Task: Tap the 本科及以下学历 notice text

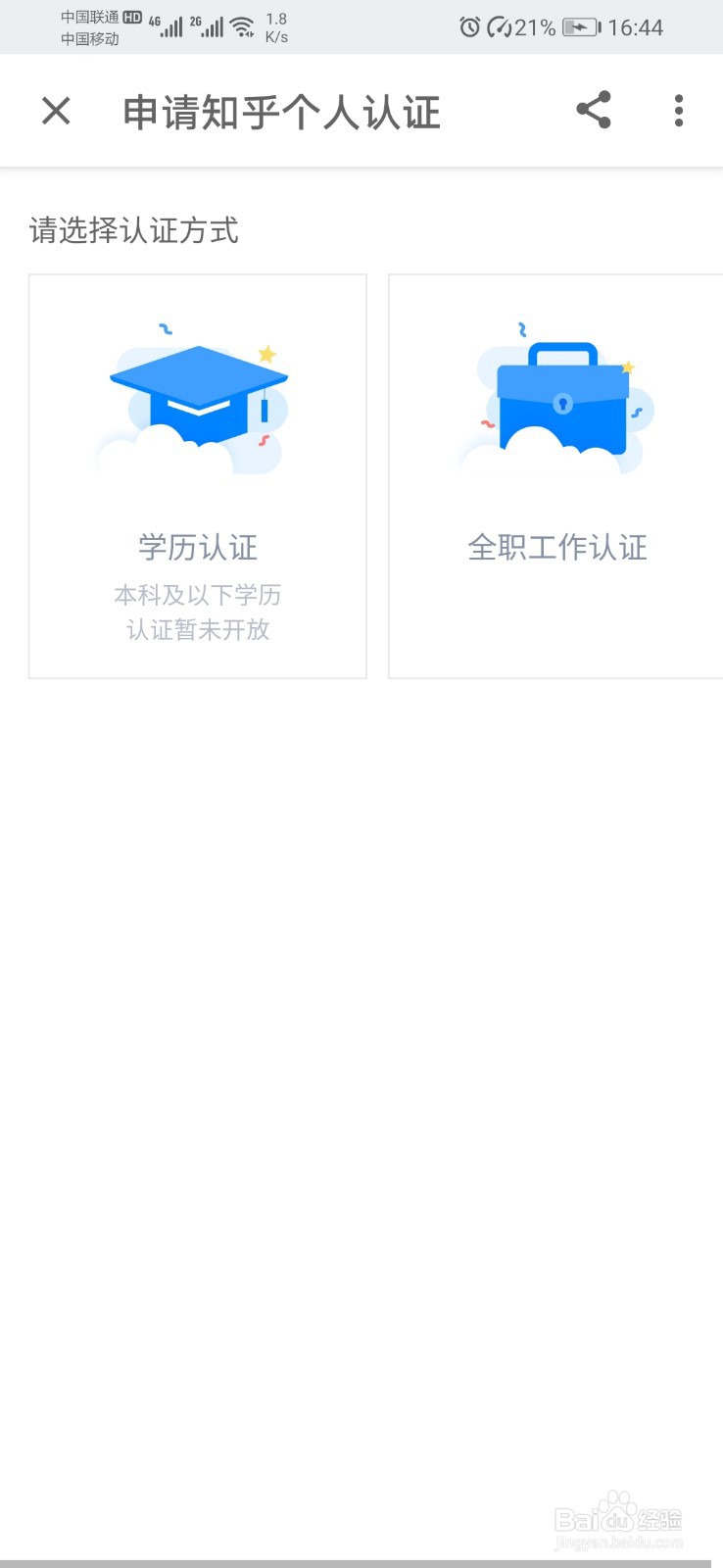Action: click(196, 595)
